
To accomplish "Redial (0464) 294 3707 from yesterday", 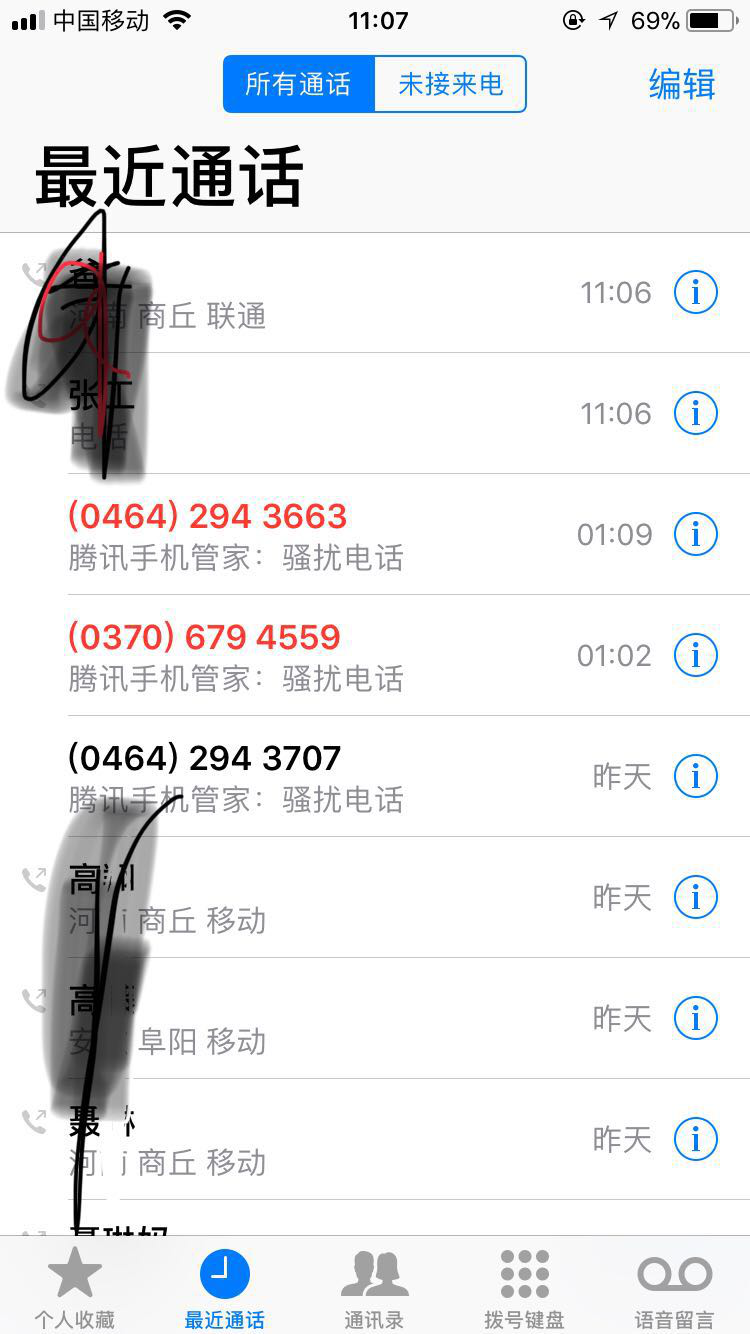I will pyautogui.click(x=300, y=776).
